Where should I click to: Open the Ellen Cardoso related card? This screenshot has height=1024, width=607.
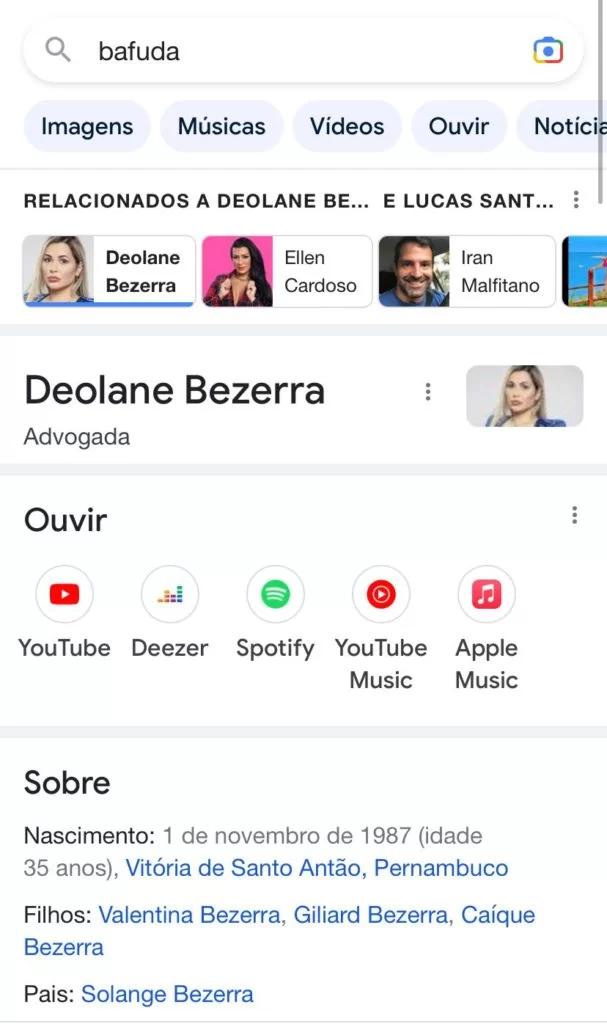pos(287,271)
